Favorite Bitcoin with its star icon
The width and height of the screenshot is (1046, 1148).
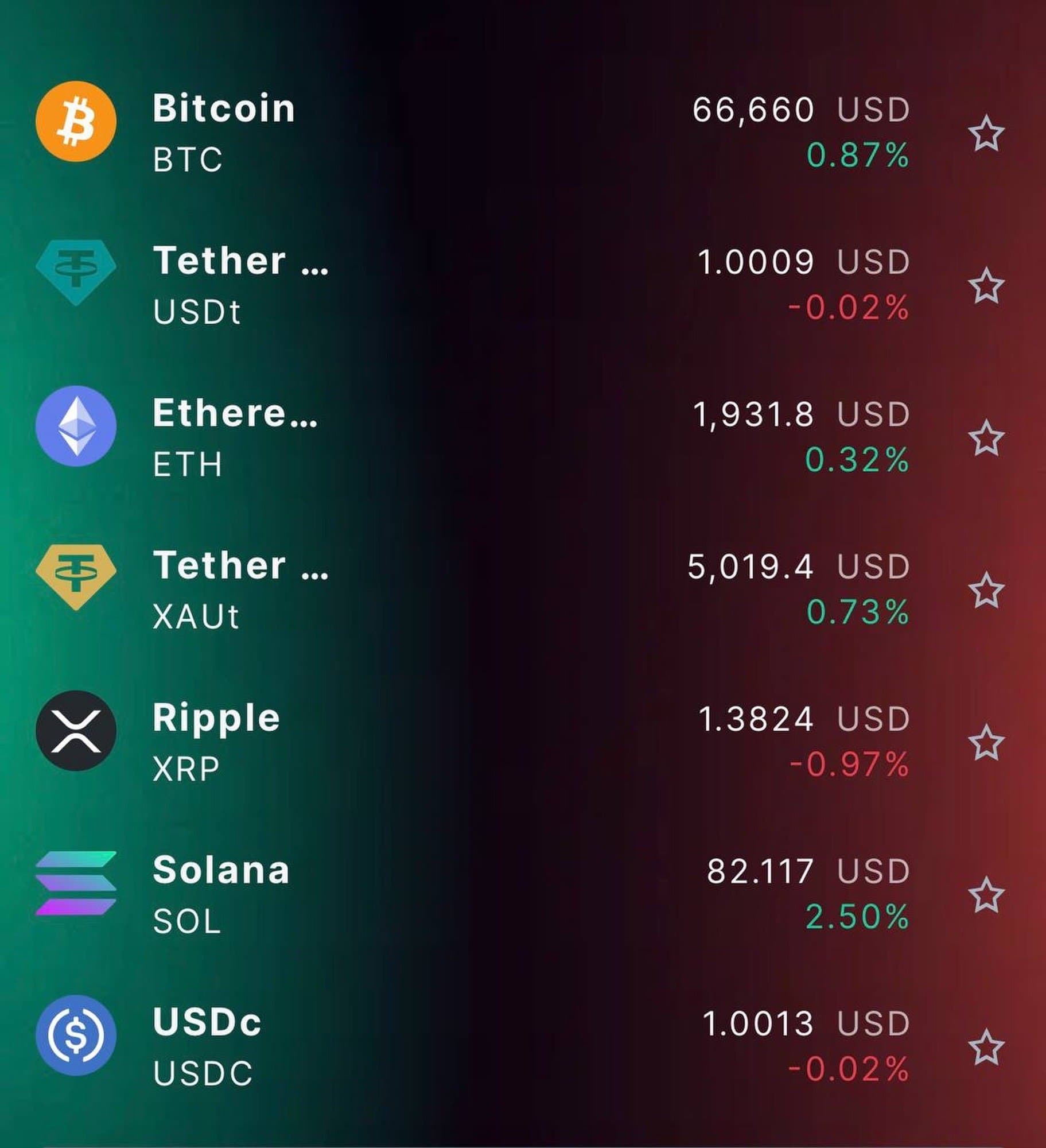[x=986, y=133]
